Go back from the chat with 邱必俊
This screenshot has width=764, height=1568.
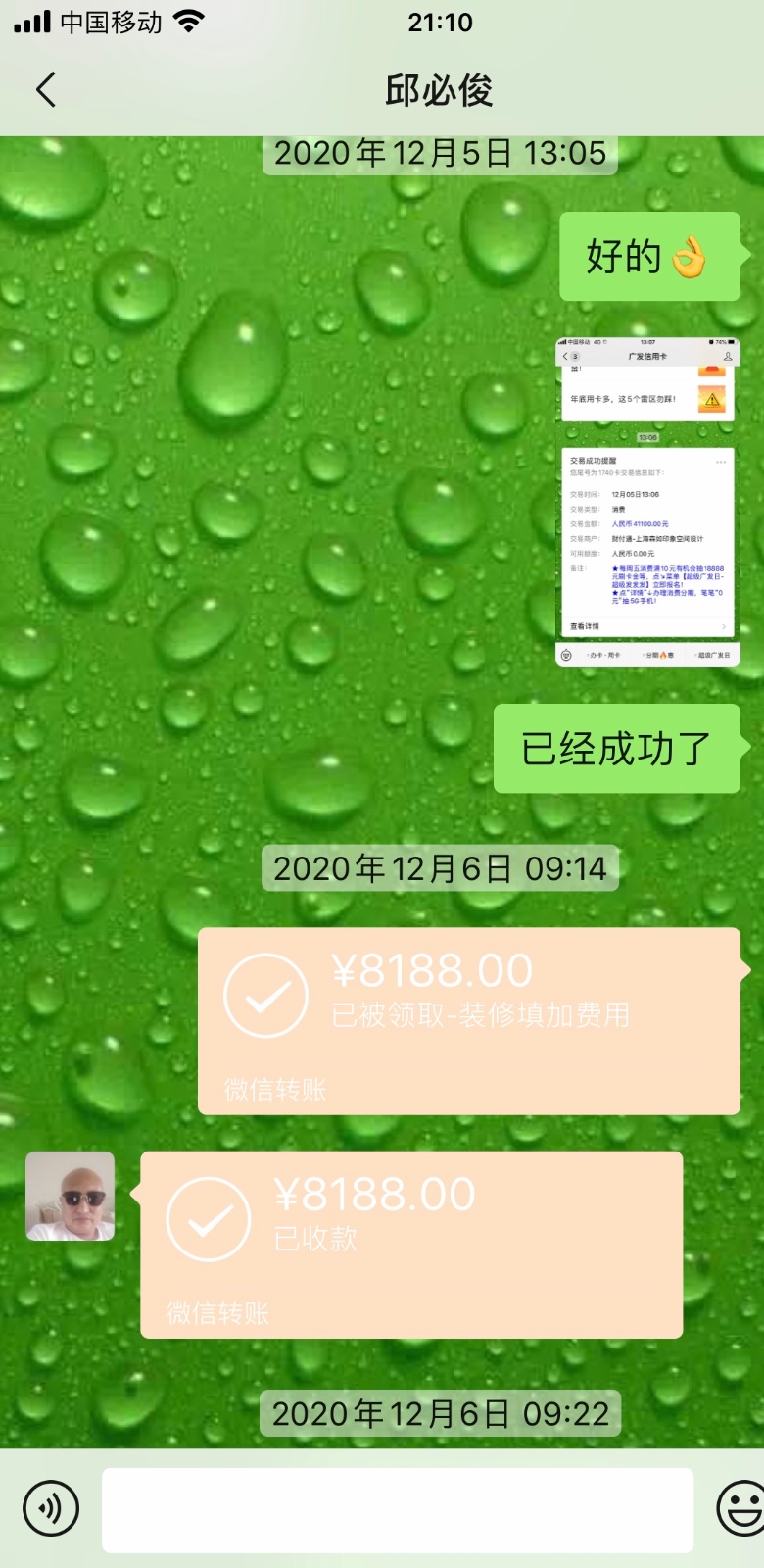click(x=46, y=90)
